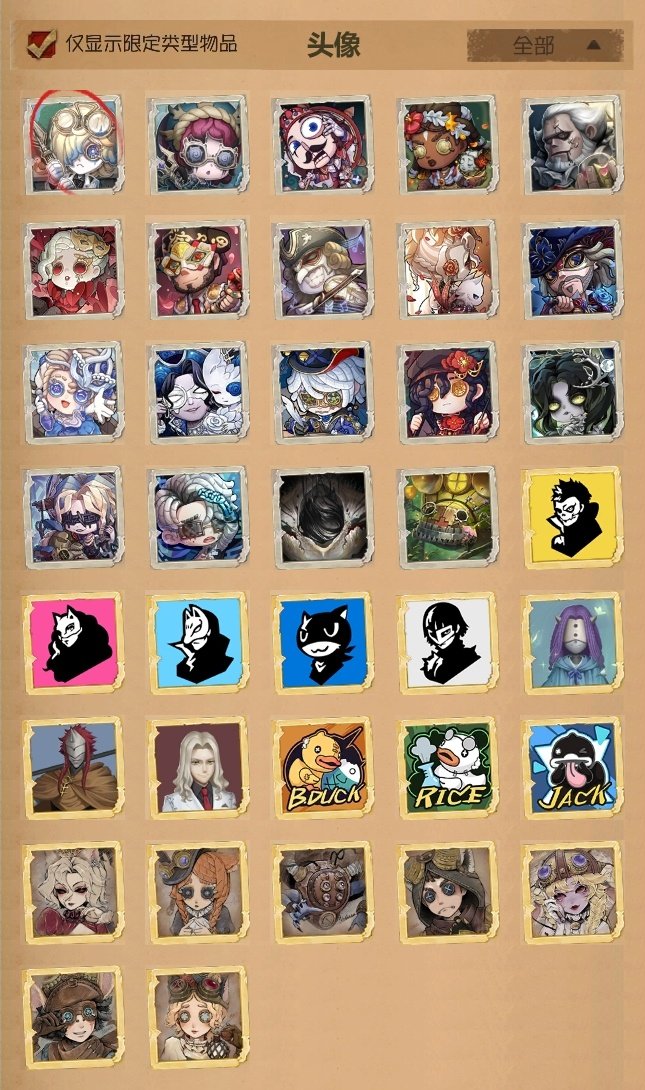Select the blue cat silhouette avatar

(x=322, y=642)
